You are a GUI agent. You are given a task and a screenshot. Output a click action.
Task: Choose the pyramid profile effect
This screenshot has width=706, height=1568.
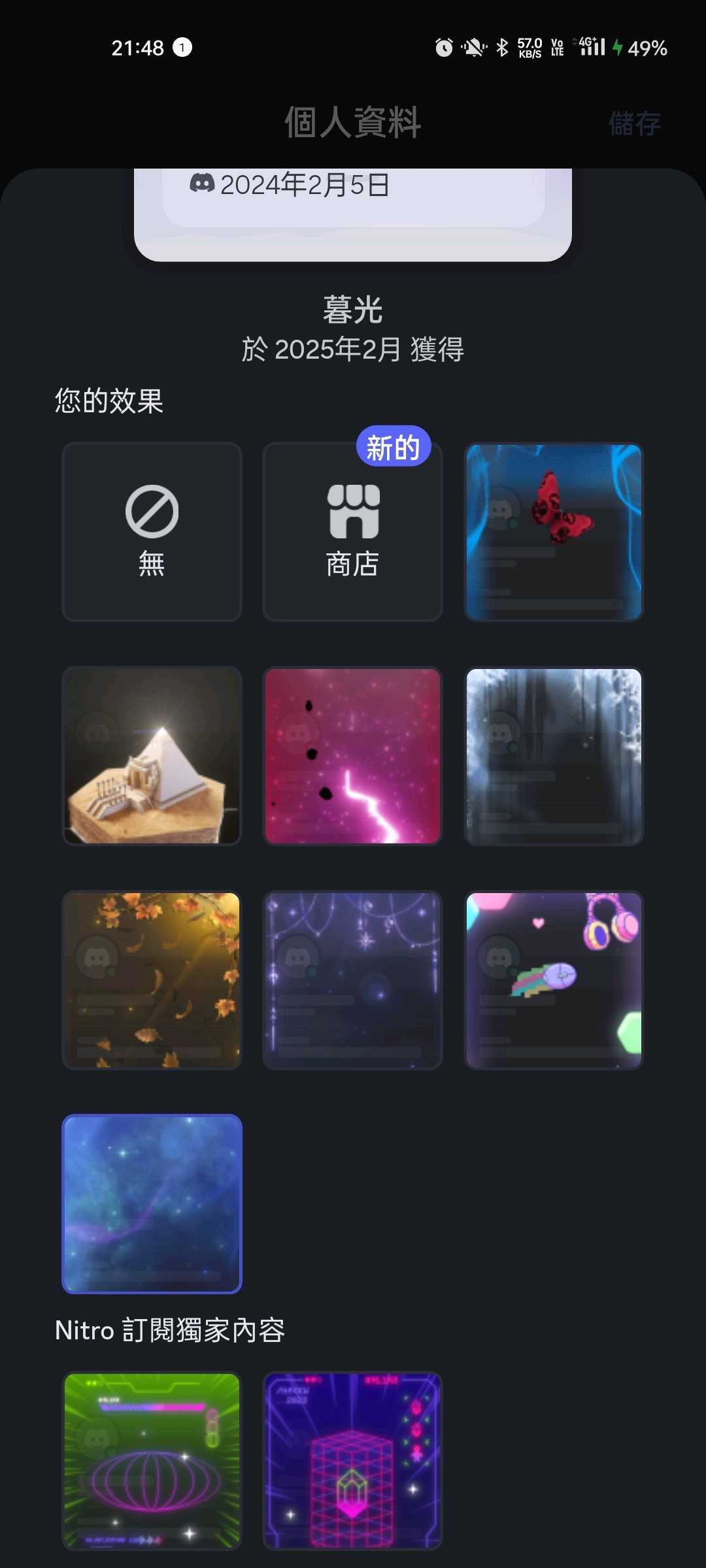(x=152, y=756)
